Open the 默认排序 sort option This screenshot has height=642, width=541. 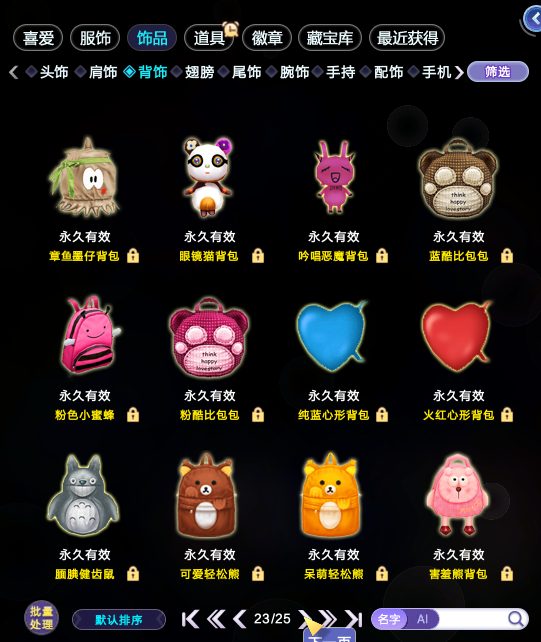tap(119, 619)
